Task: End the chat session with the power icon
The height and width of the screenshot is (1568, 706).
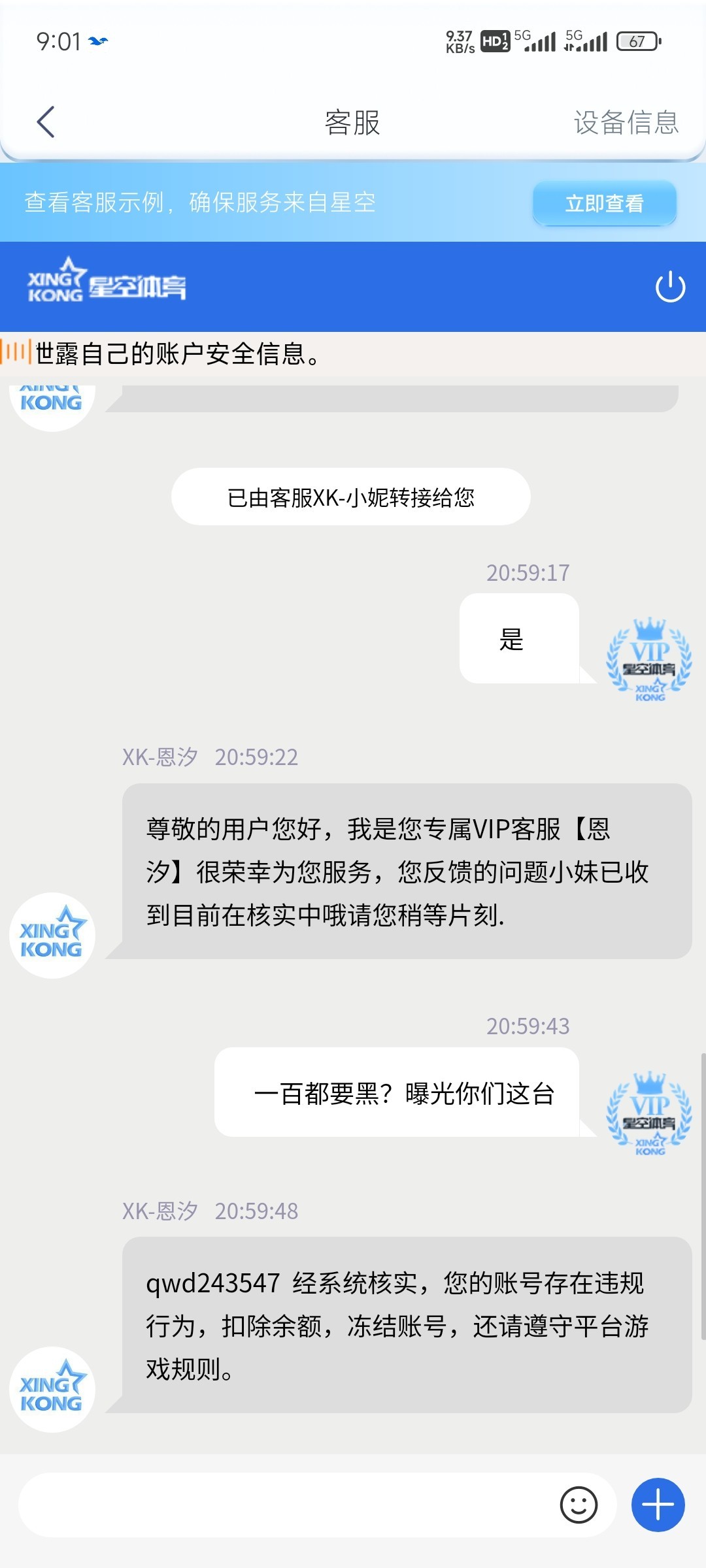Action: 670,287
